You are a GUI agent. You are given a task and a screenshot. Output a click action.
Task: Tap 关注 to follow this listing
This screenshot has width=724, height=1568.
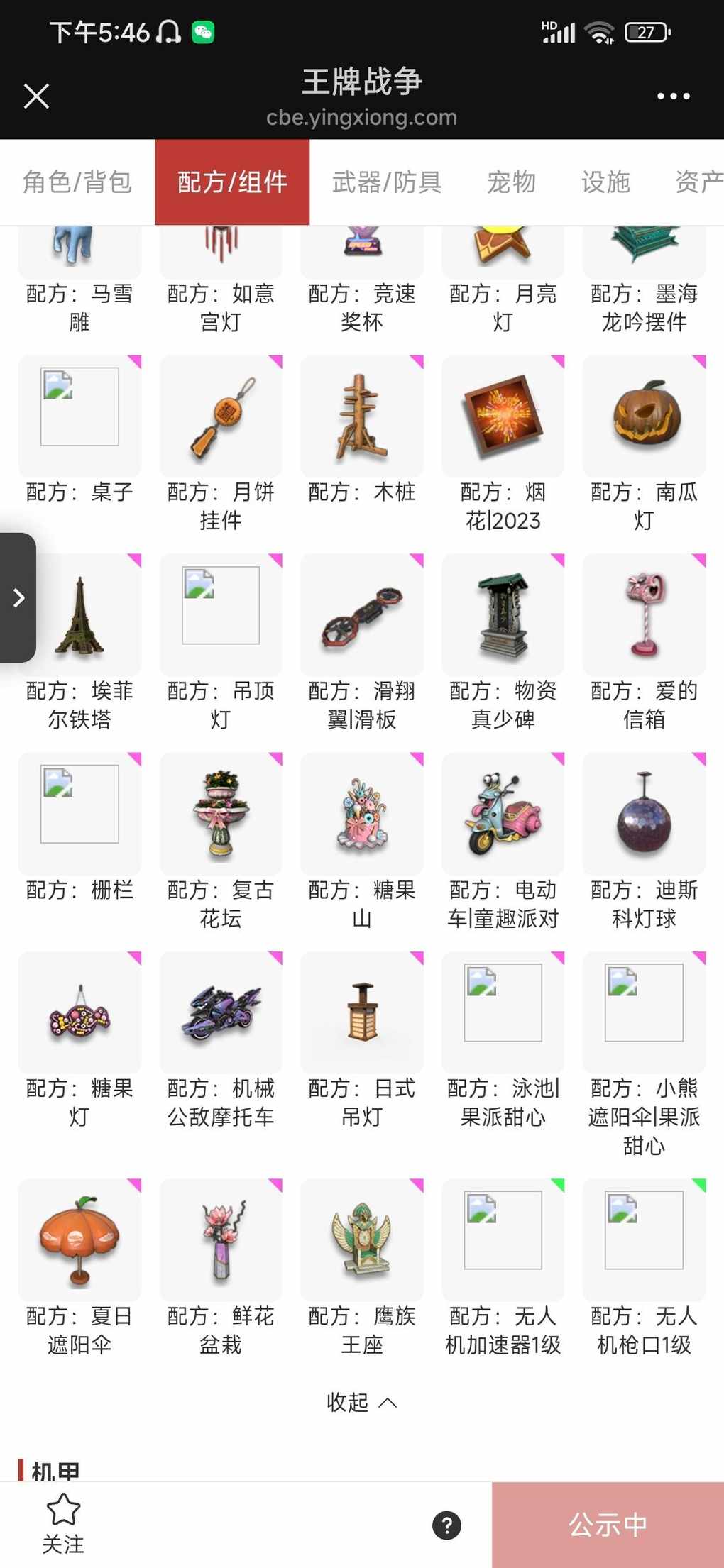pyautogui.click(x=63, y=1523)
